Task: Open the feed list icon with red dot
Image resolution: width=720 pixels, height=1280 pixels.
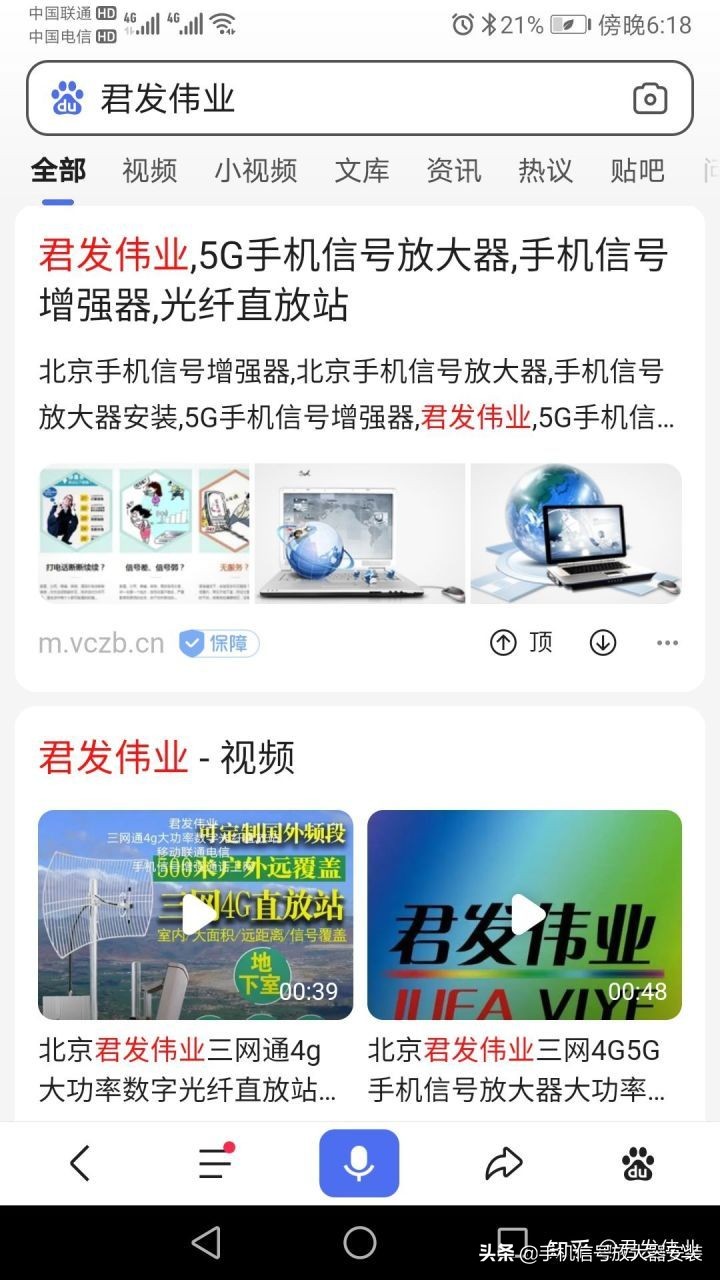Action: pyautogui.click(x=214, y=1163)
